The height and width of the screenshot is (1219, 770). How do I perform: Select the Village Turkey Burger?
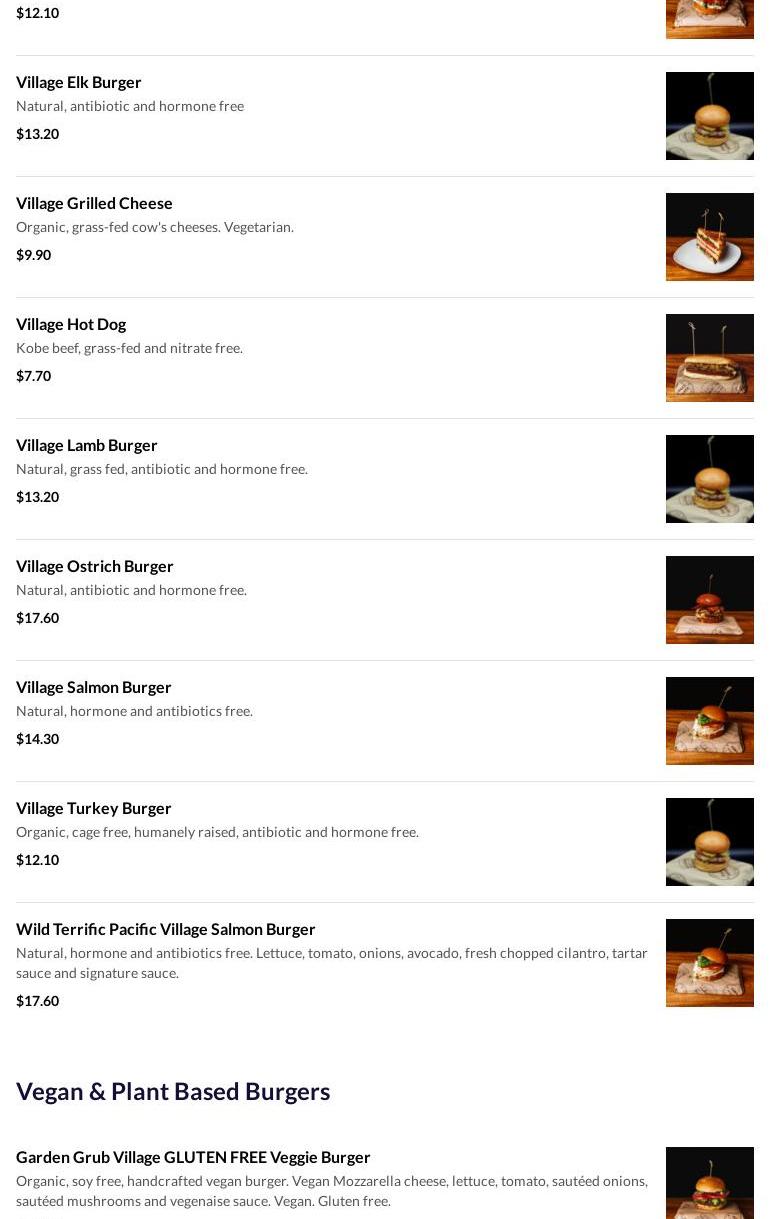[x=94, y=808]
